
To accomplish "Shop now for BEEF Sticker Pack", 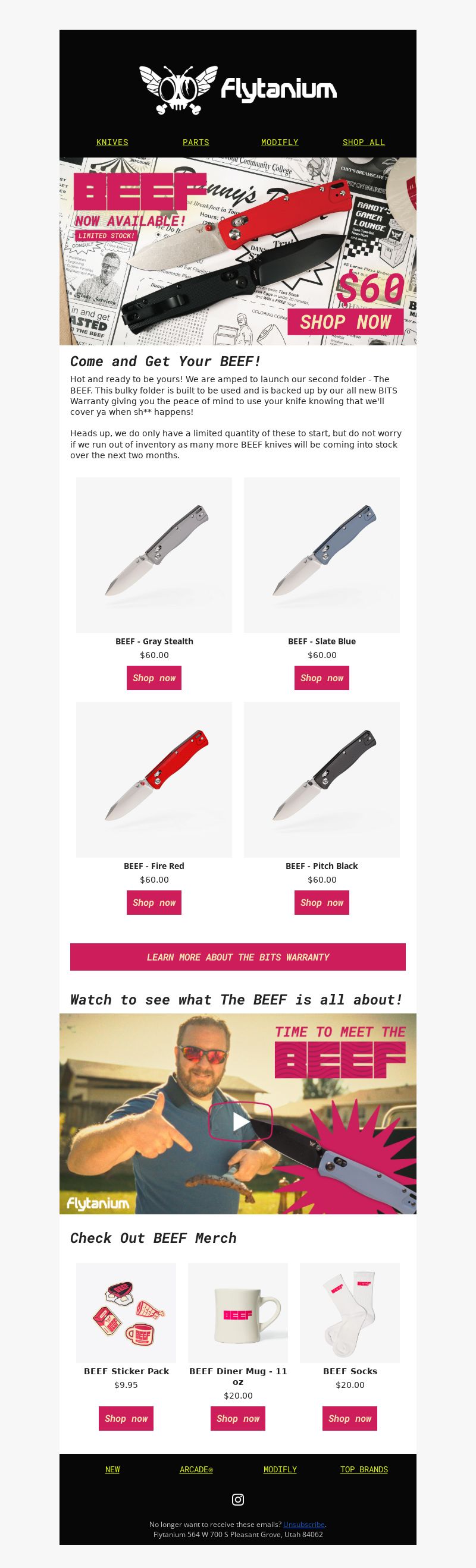I will (126, 1418).
